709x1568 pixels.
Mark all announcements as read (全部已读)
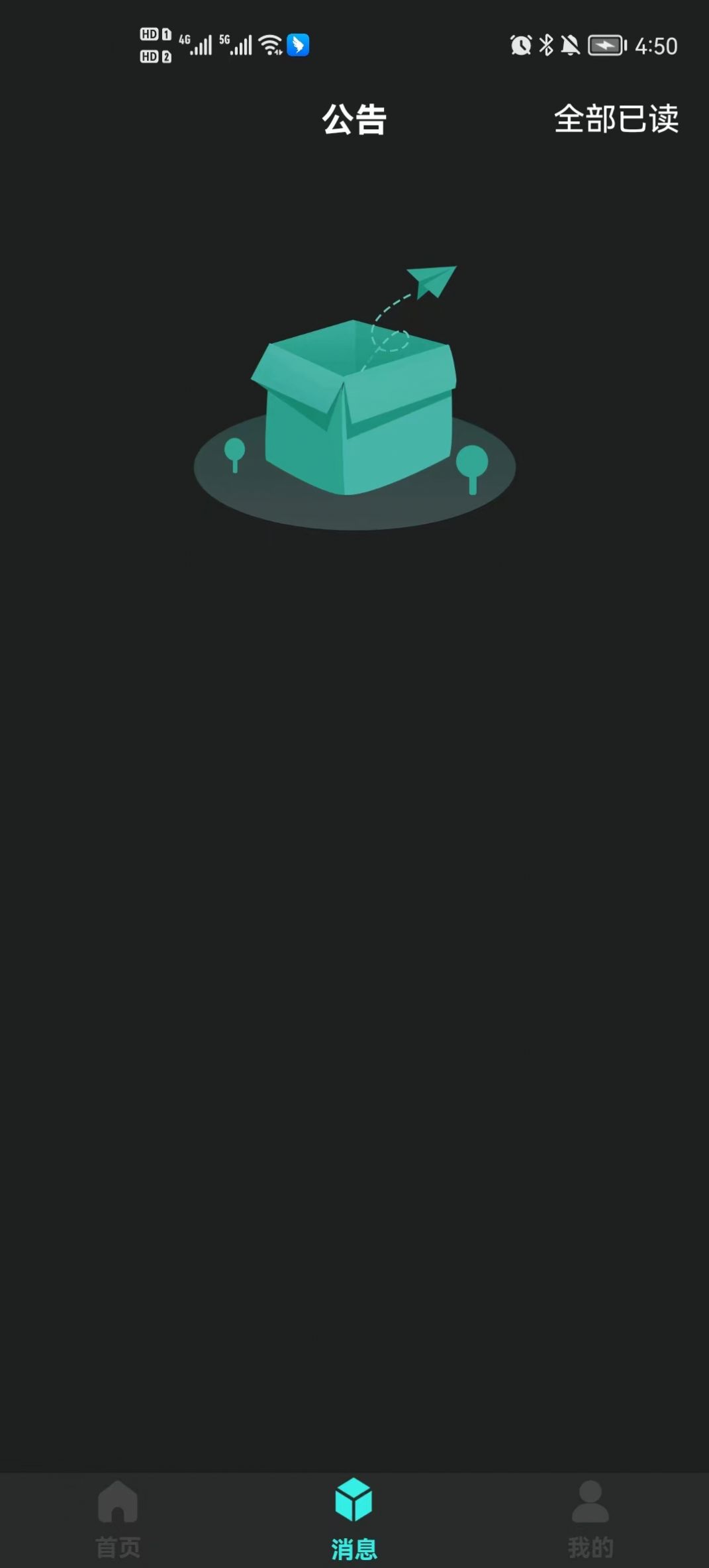coord(616,119)
